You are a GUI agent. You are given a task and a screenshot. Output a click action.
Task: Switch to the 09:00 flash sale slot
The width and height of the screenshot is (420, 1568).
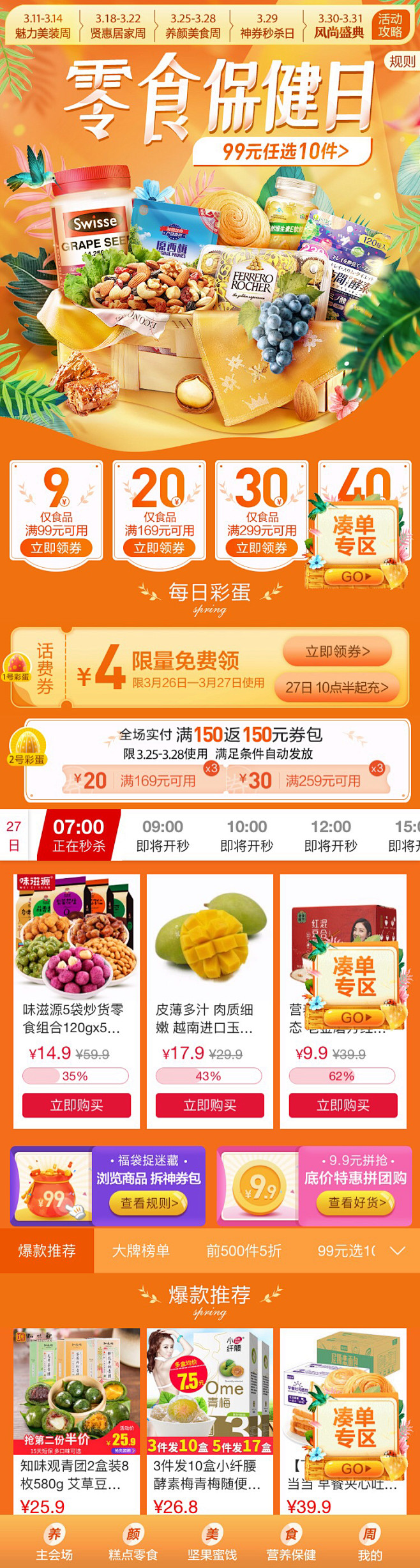point(163,835)
